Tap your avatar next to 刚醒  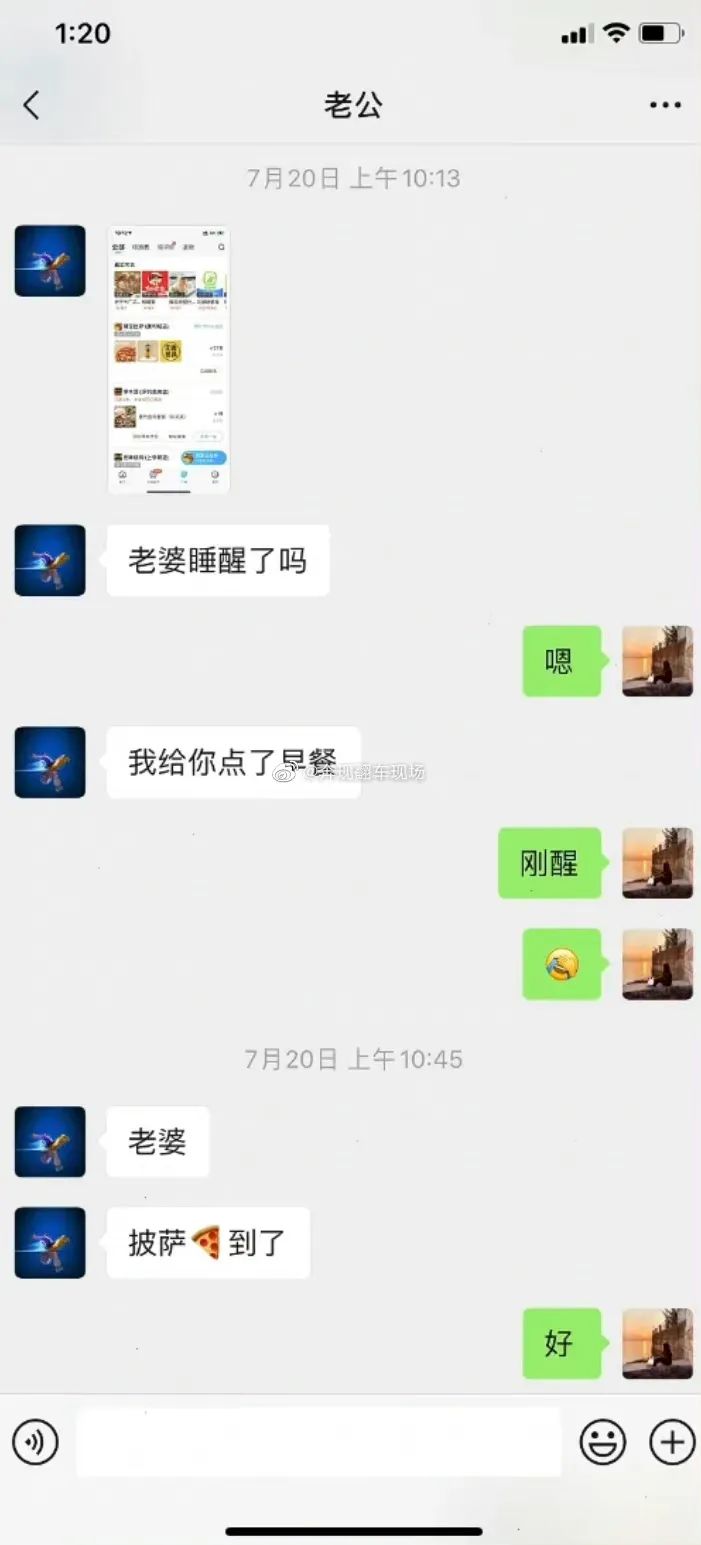point(657,862)
